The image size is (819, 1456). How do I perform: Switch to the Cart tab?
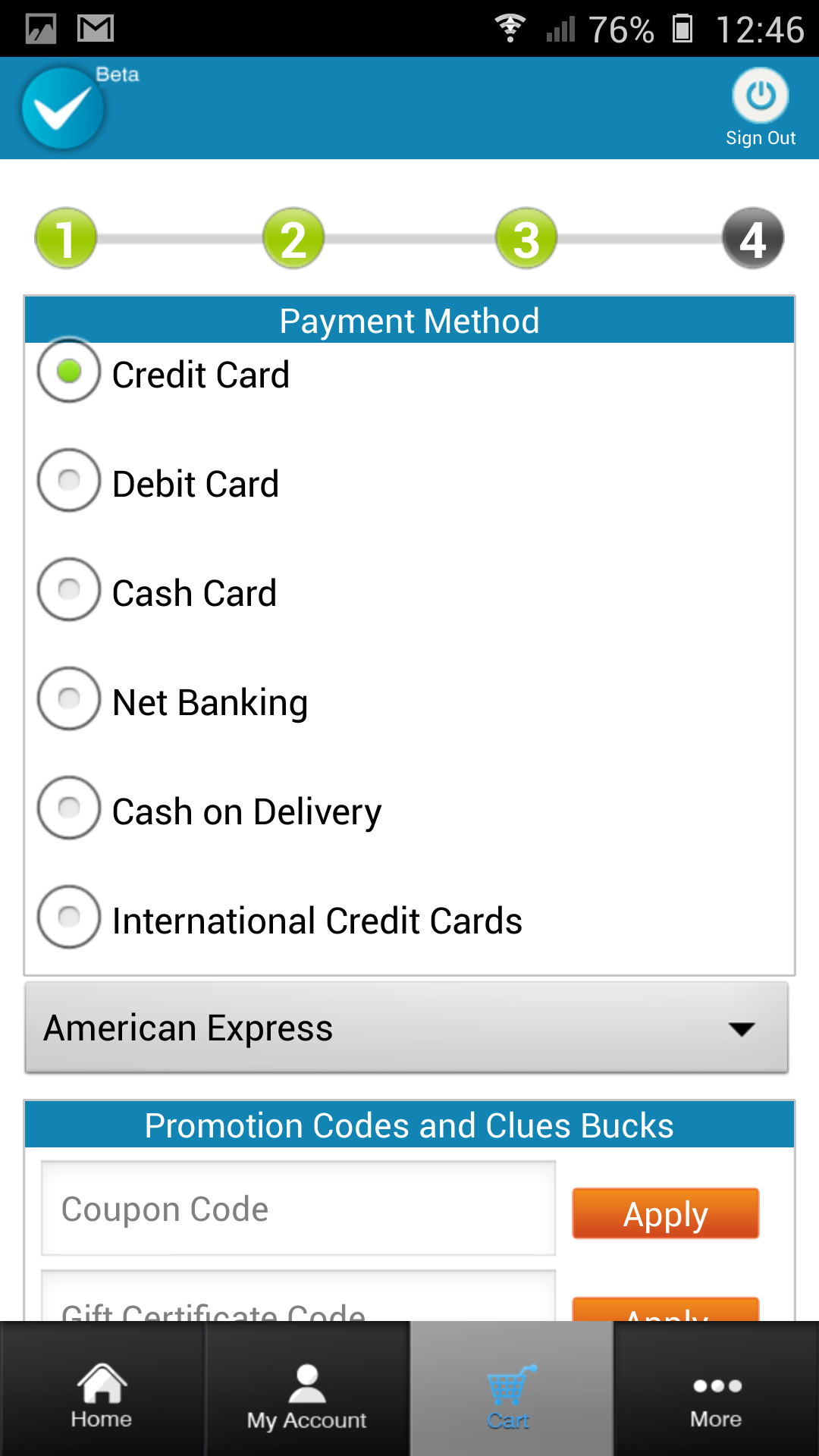coord(510,1395)
